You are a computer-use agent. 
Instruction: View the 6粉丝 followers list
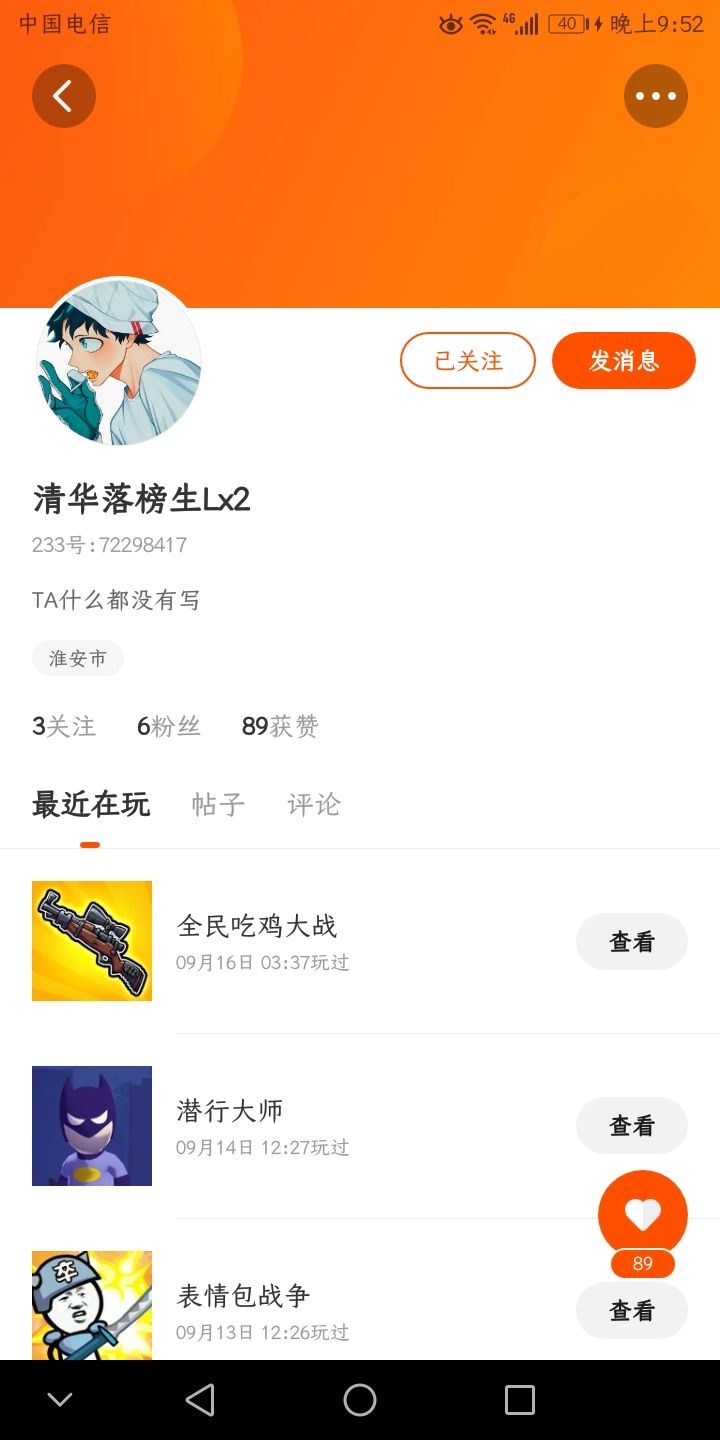click(169, 726)
